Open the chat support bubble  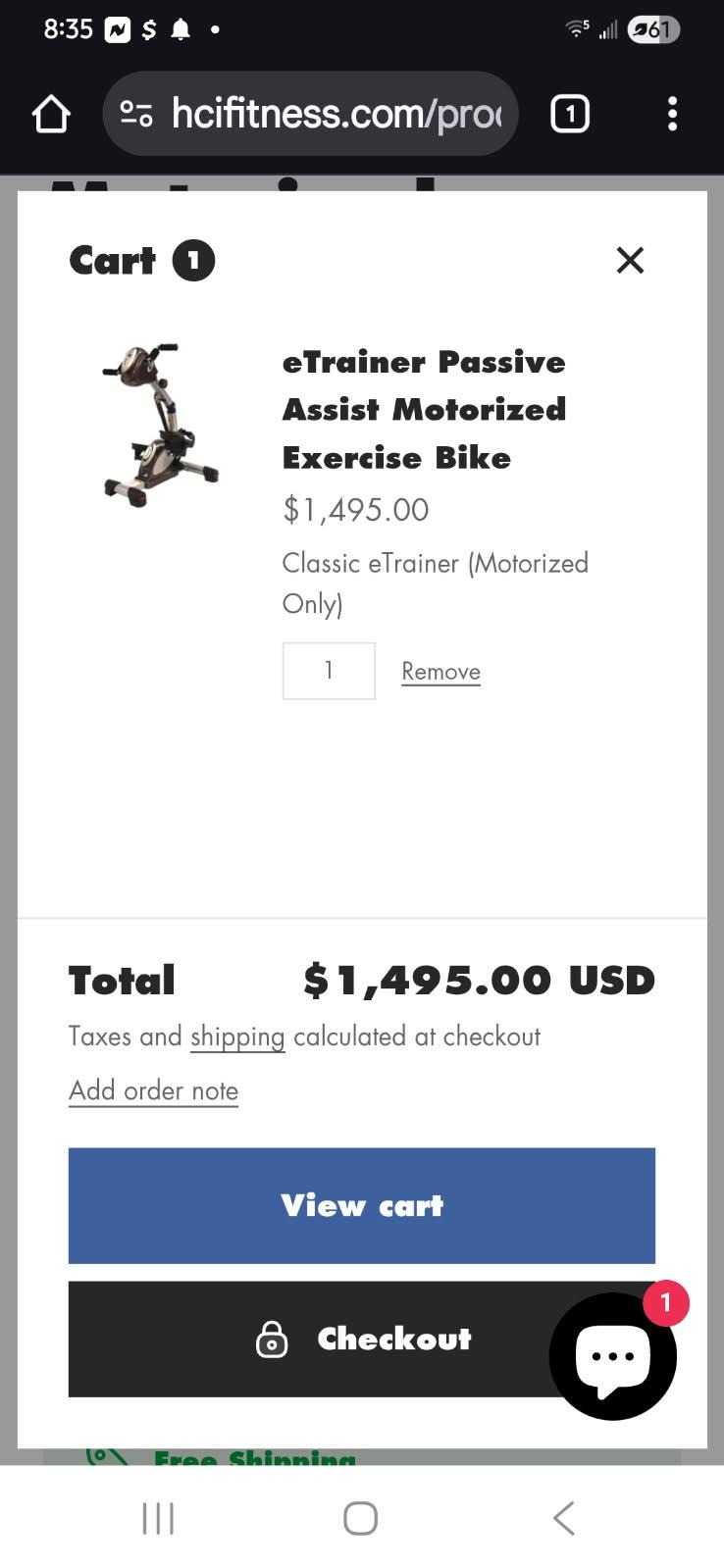tap(613, 1355)
